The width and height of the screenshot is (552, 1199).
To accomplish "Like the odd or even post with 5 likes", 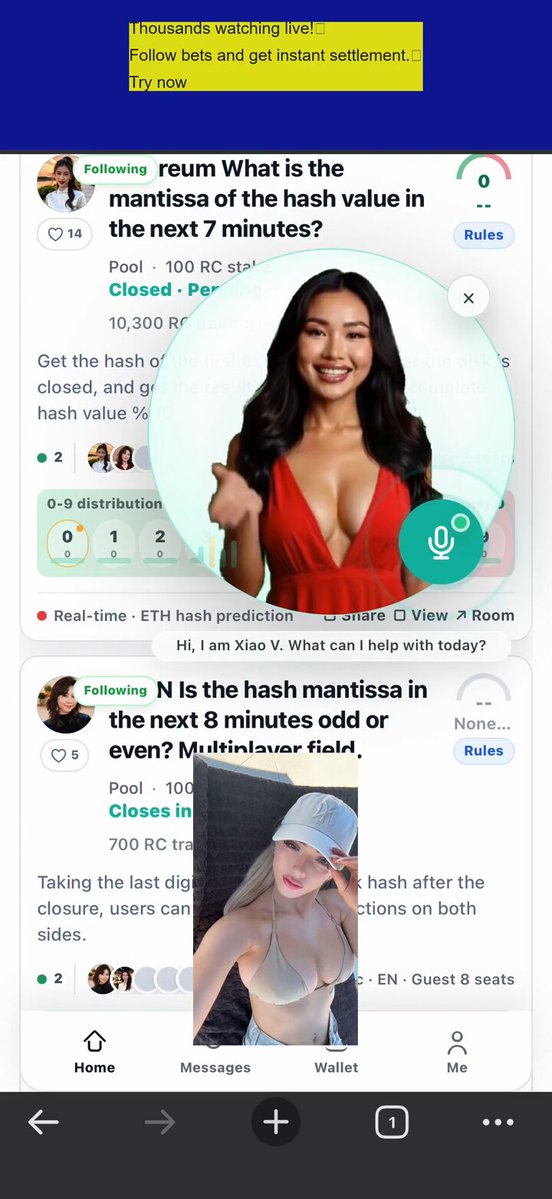I will tap(65, 755).
